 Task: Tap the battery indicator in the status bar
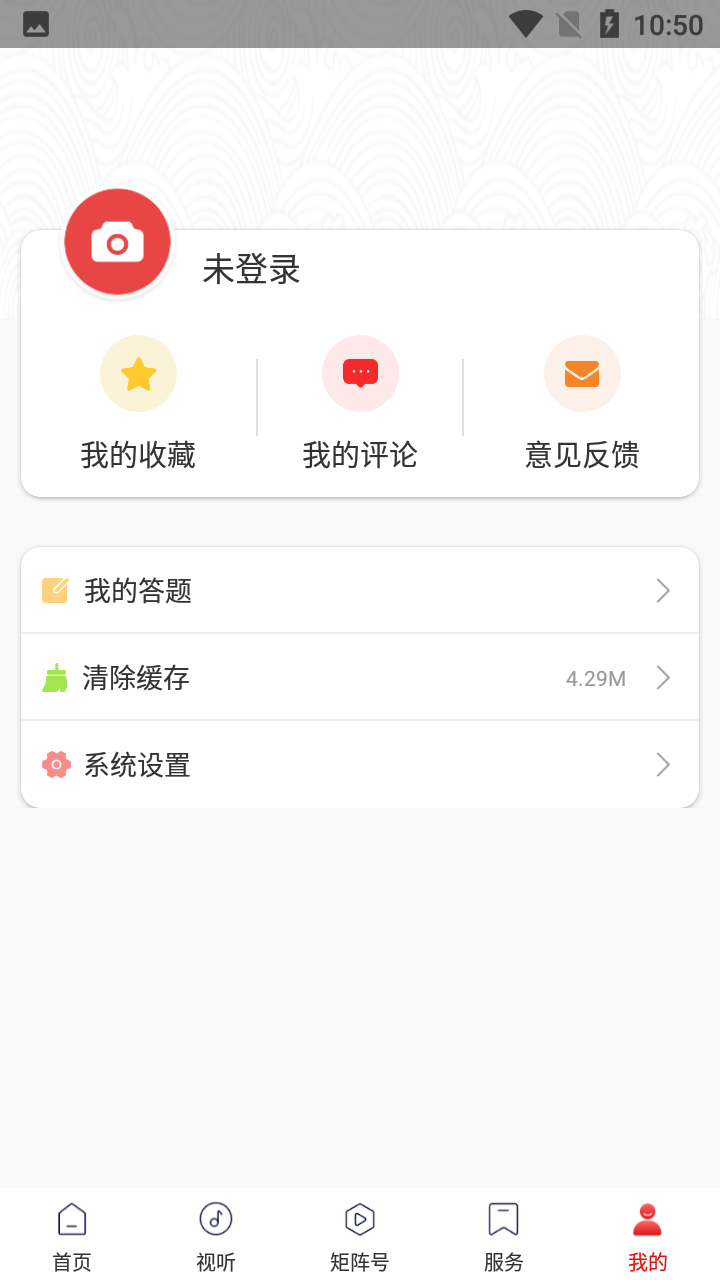click(611, 24)
